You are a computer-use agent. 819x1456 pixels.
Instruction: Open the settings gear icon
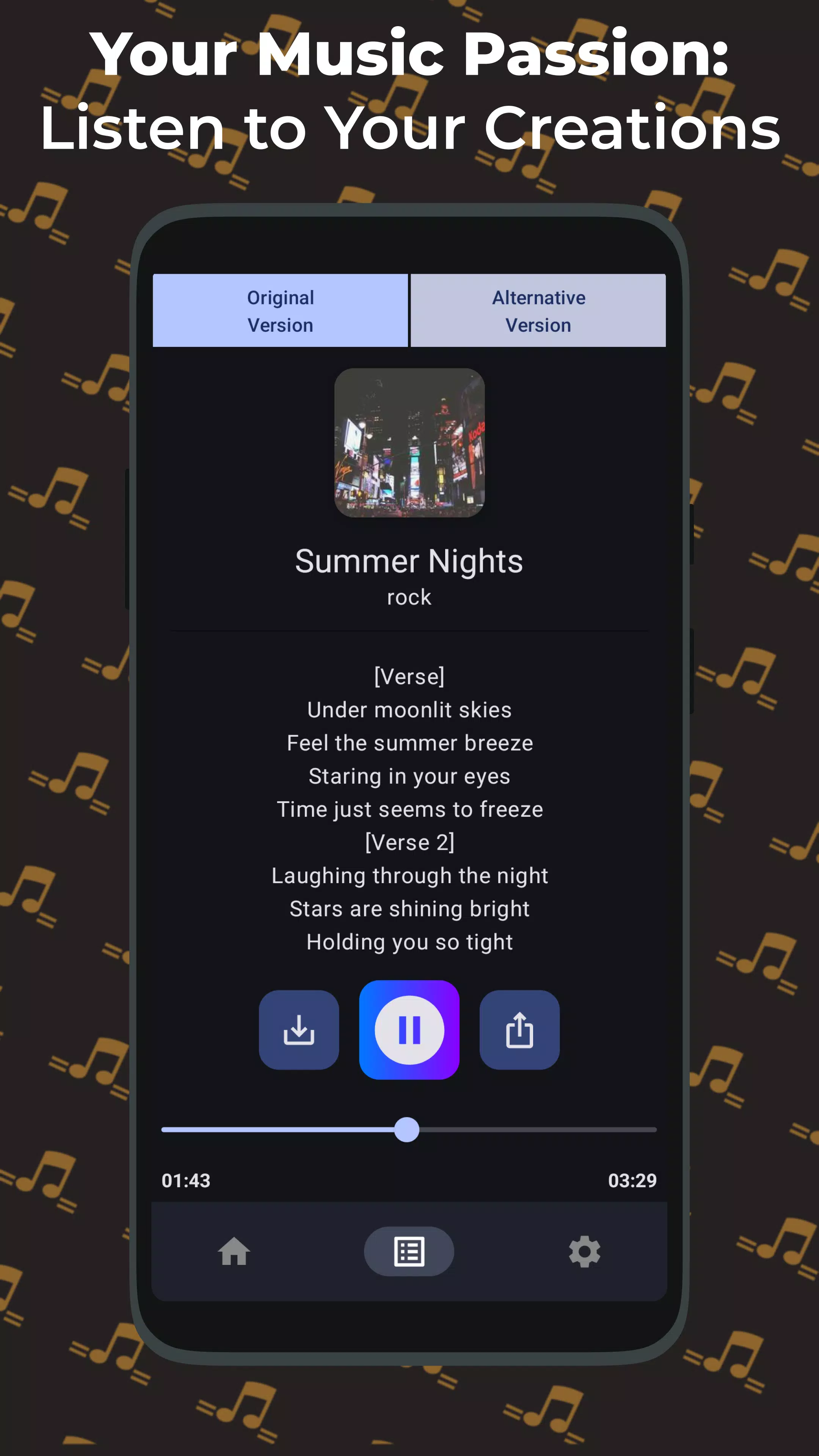tap(584, 1251)
